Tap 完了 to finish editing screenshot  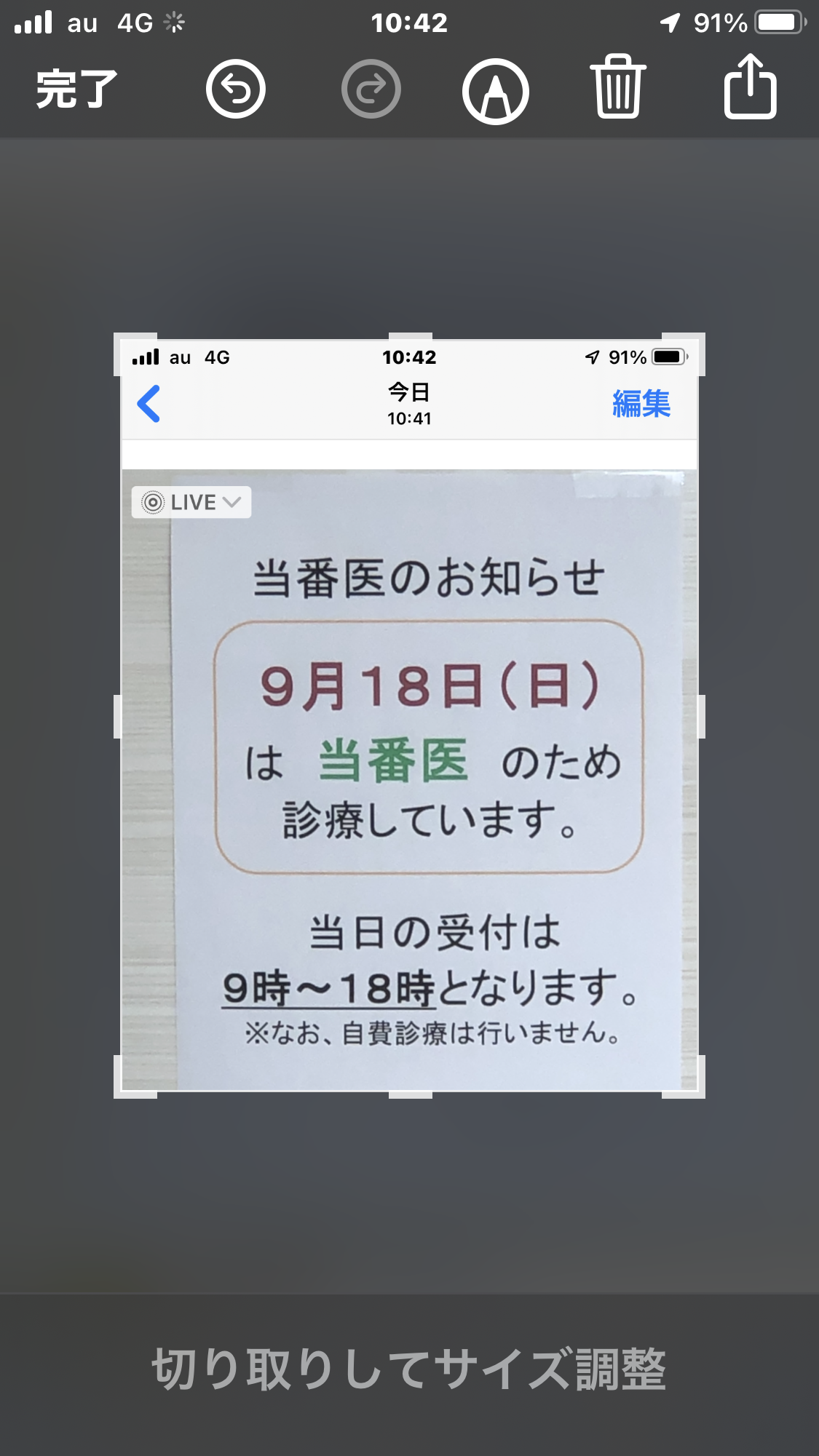tap(76, 89)
